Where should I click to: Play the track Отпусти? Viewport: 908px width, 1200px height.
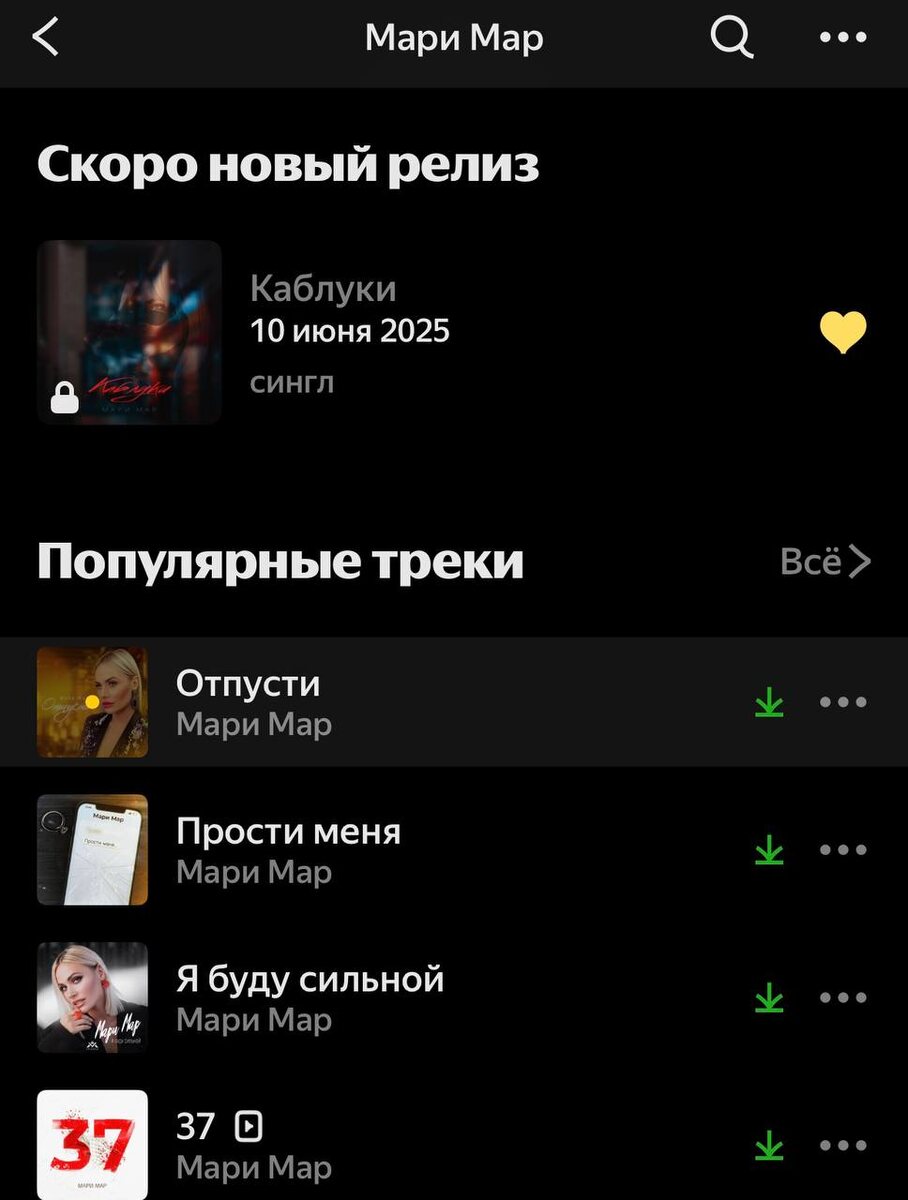tap(248, 684)
